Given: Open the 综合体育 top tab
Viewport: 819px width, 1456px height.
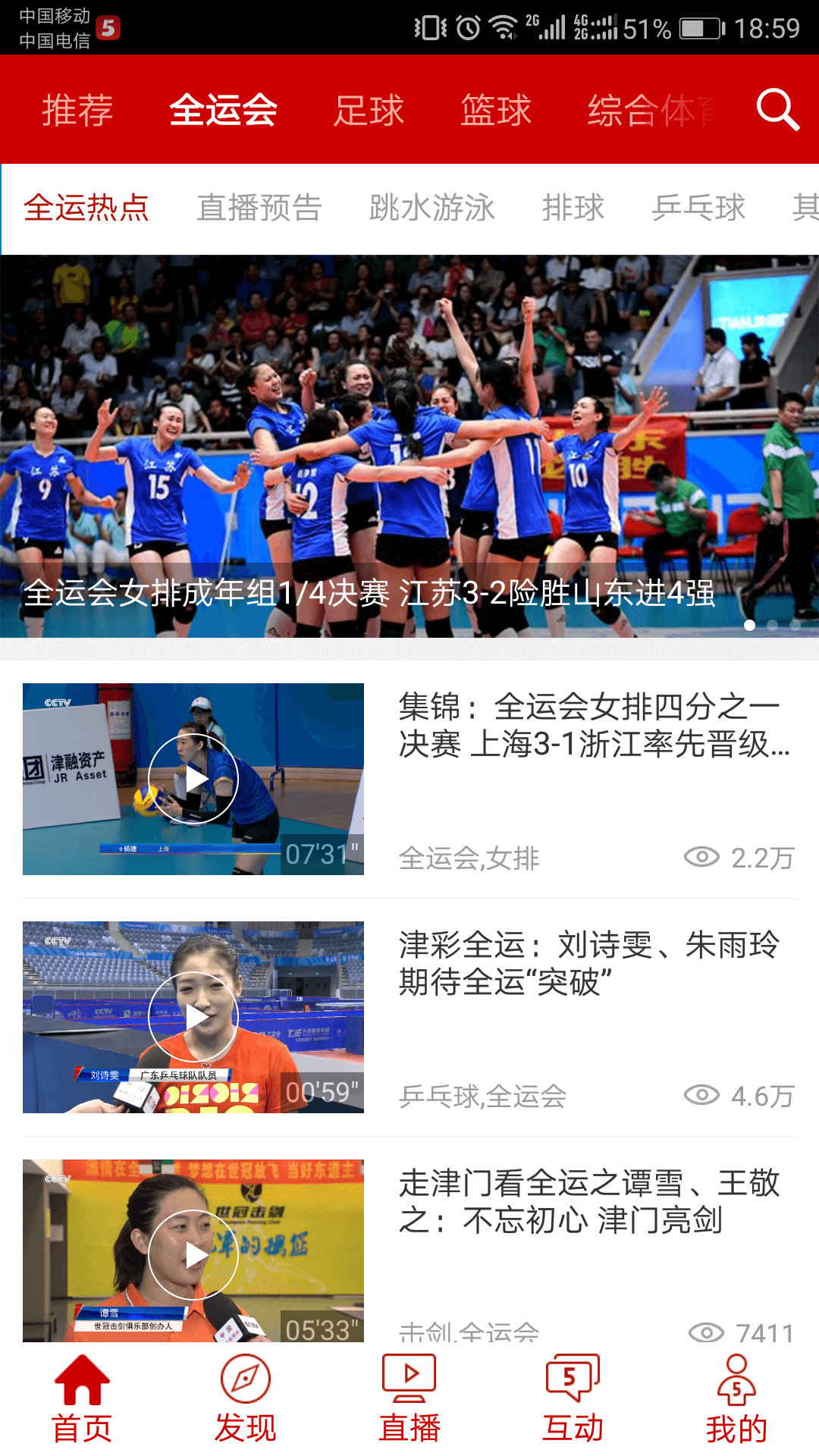Looking at the screenshot, I should (651, 110).
